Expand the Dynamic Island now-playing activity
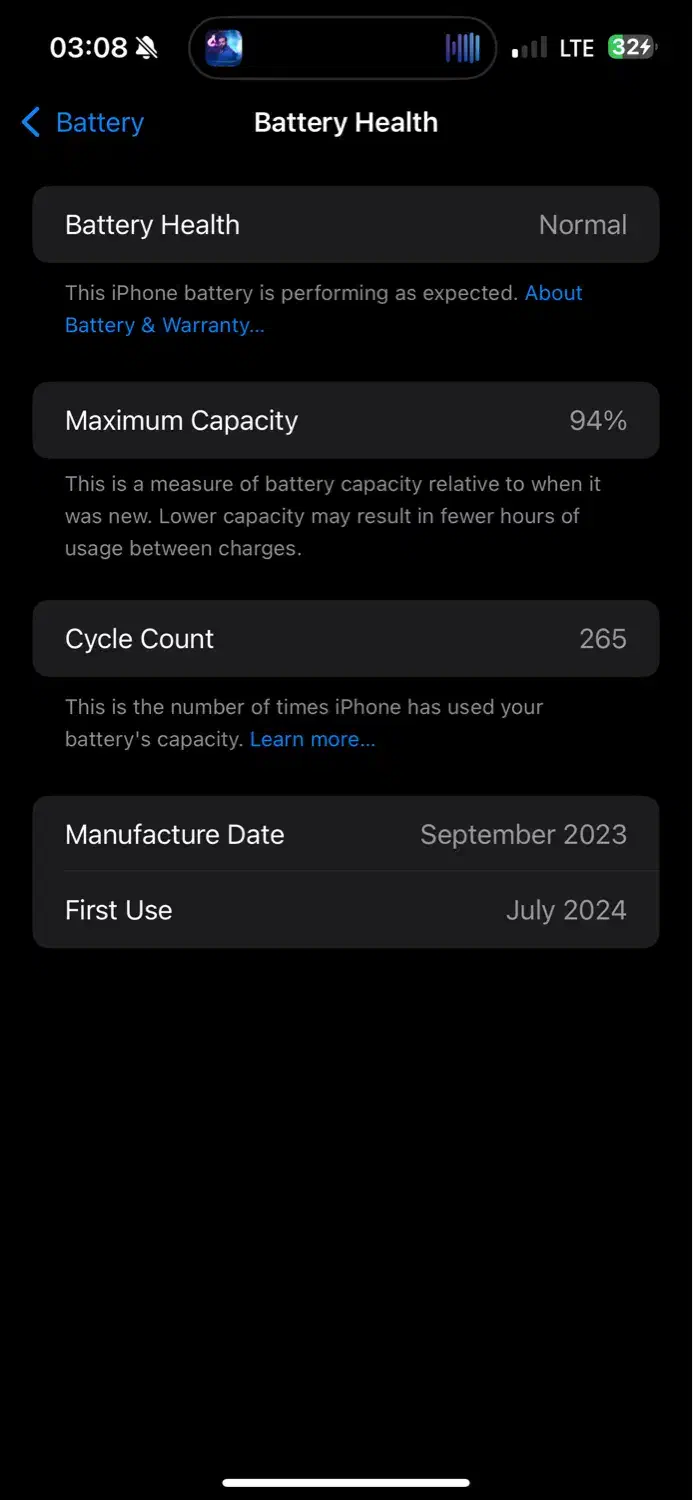The image size is (693, 1500). (x=342, y=48)
